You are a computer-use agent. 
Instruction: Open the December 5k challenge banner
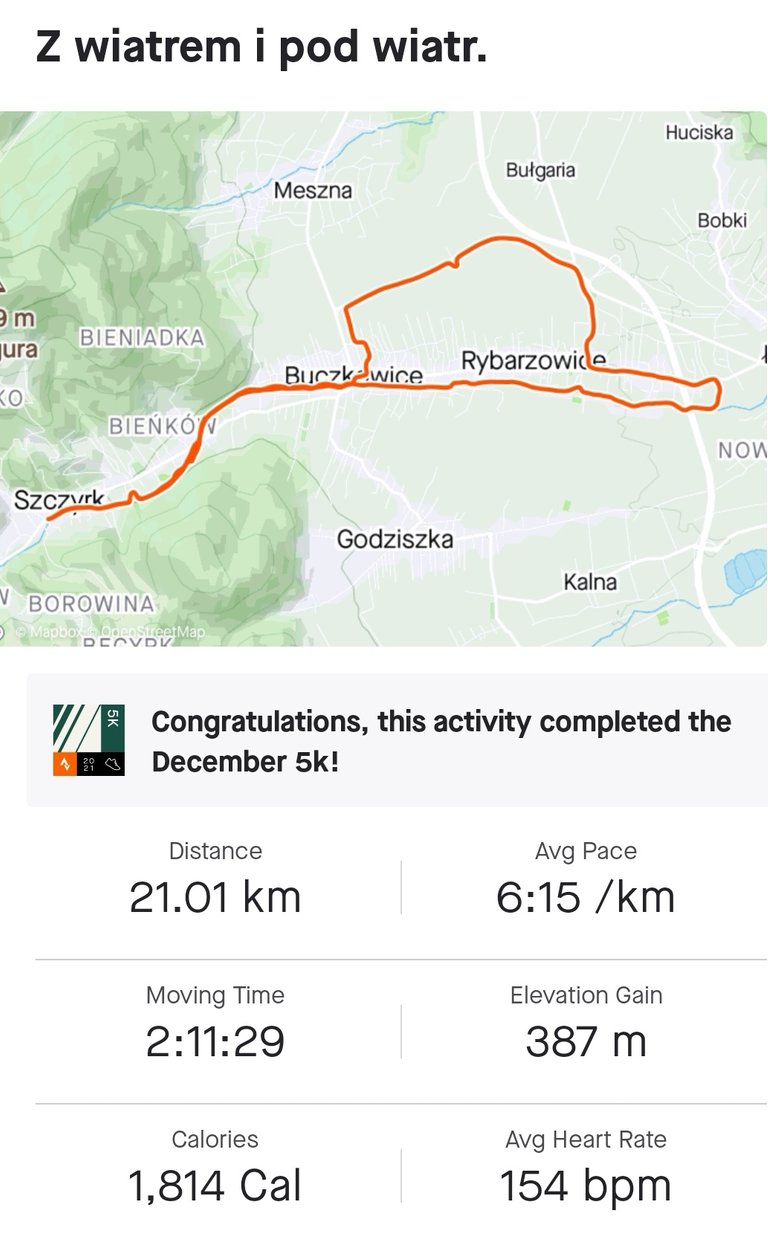[397, 741]
